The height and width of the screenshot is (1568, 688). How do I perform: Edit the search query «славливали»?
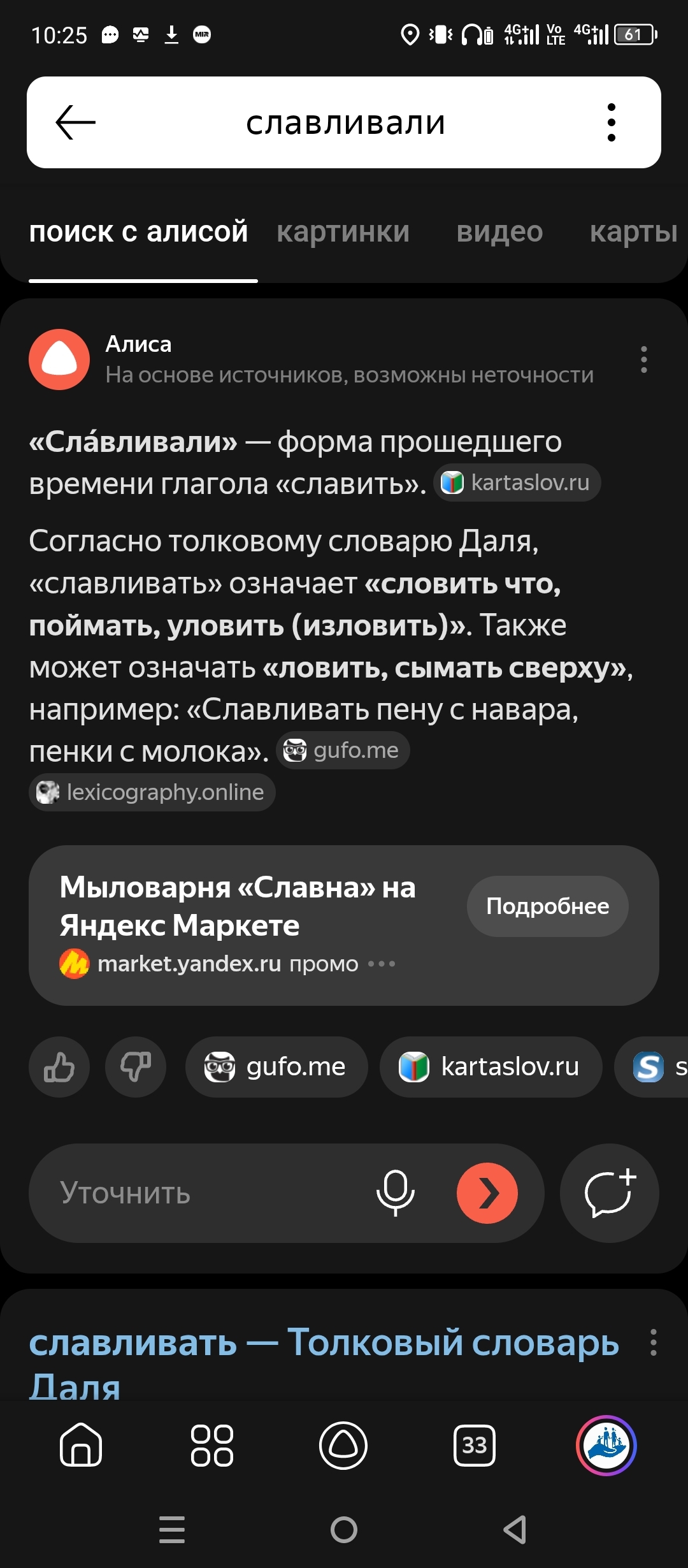click(x=345, y=122)
